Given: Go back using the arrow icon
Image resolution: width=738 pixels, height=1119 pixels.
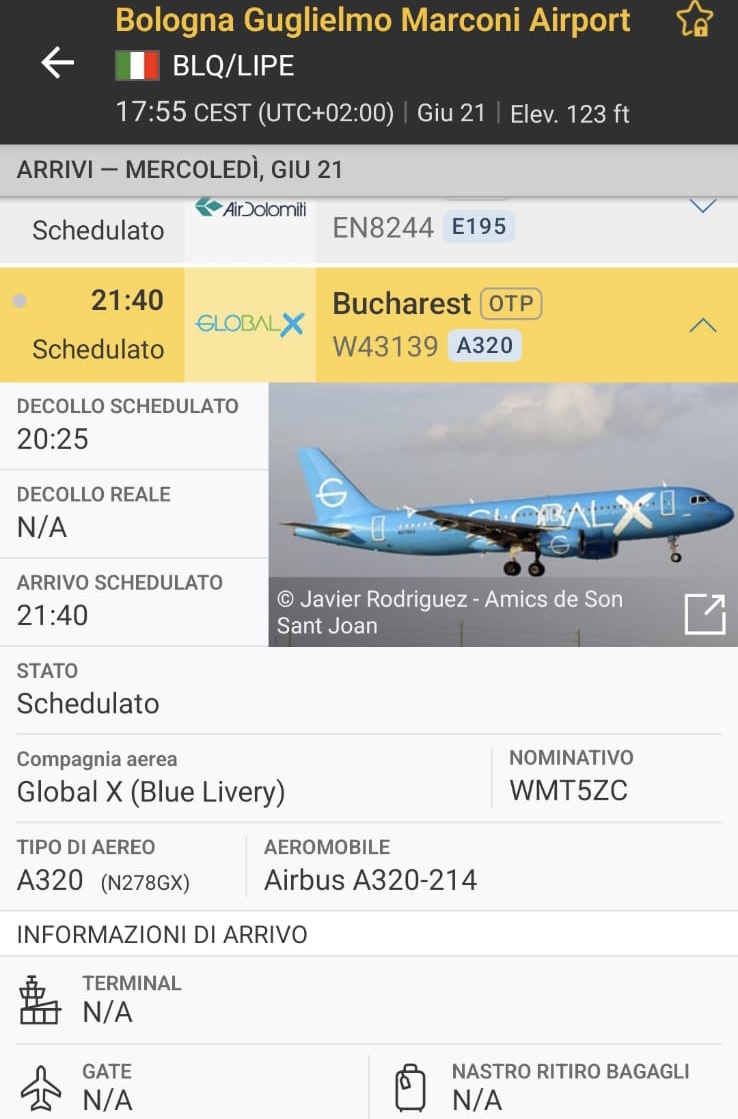Looking at the screenshot, I should 57,63.
